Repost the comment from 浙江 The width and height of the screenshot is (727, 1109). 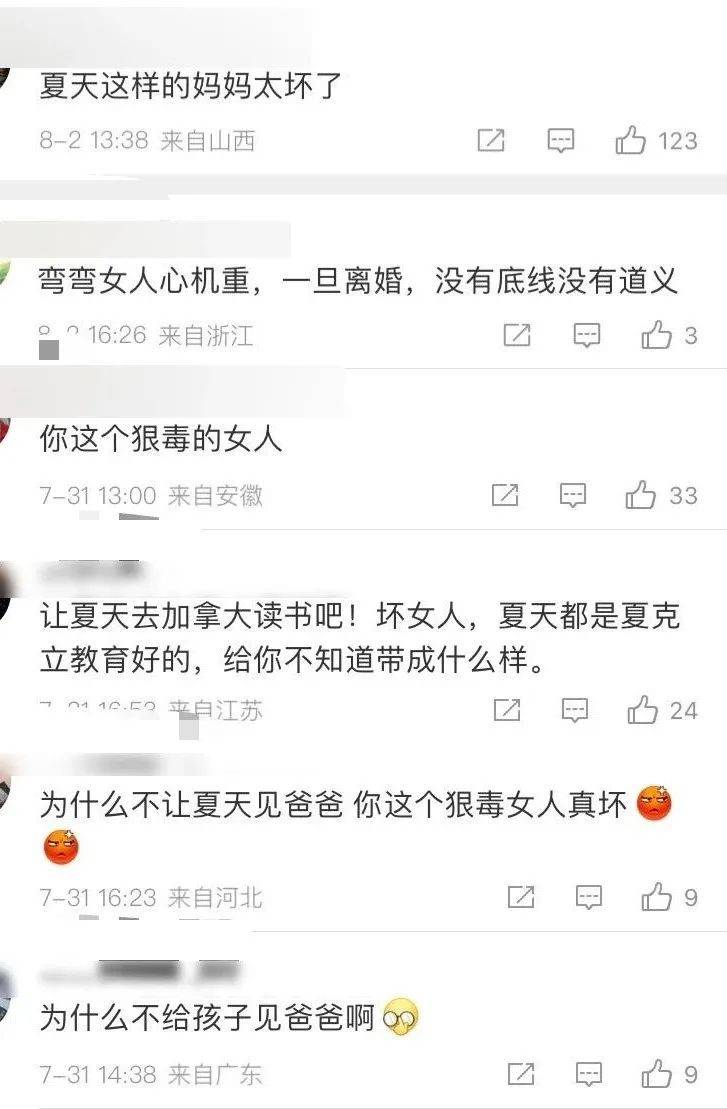pyautogui.click(x=517, y=335)
